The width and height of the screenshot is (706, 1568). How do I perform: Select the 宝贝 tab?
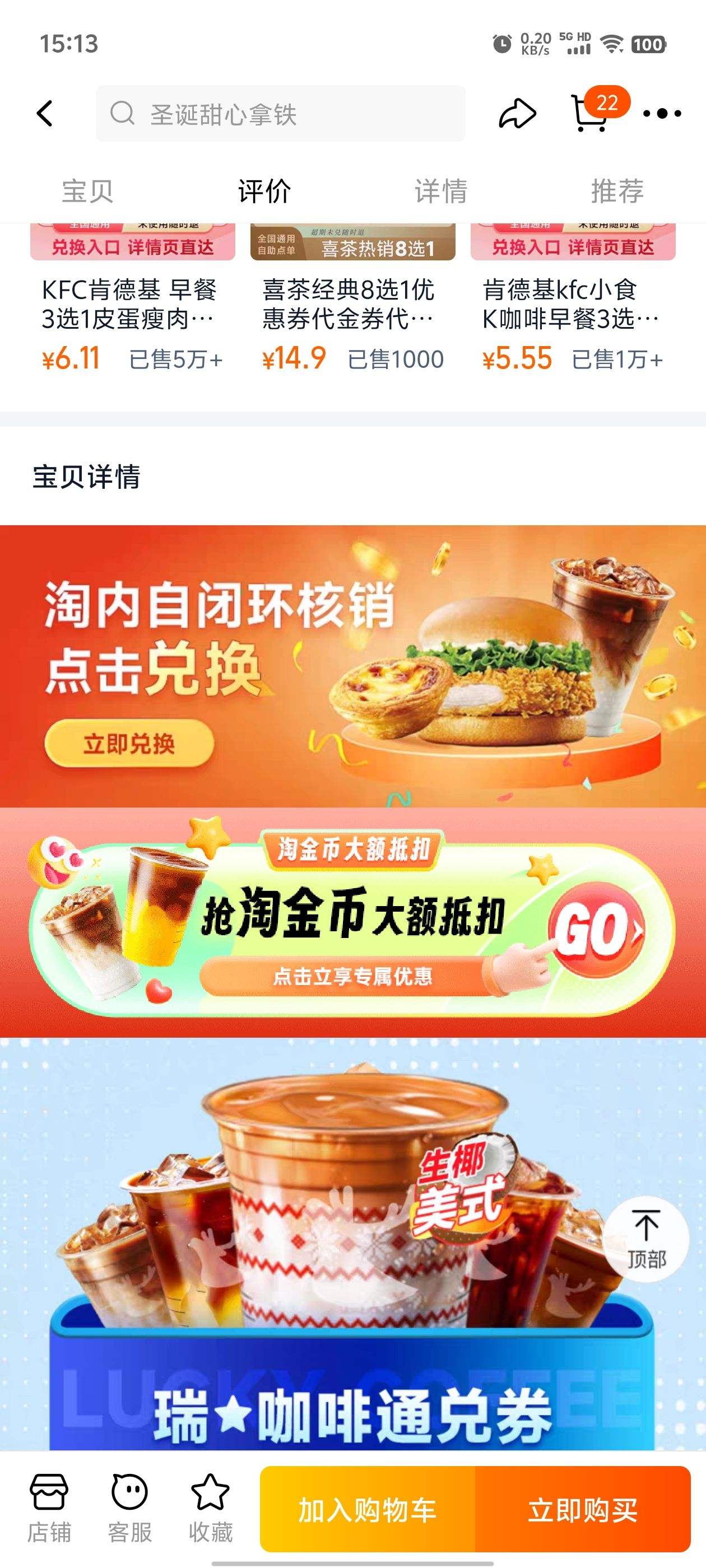pyautogui.click(x=88, y=190)
